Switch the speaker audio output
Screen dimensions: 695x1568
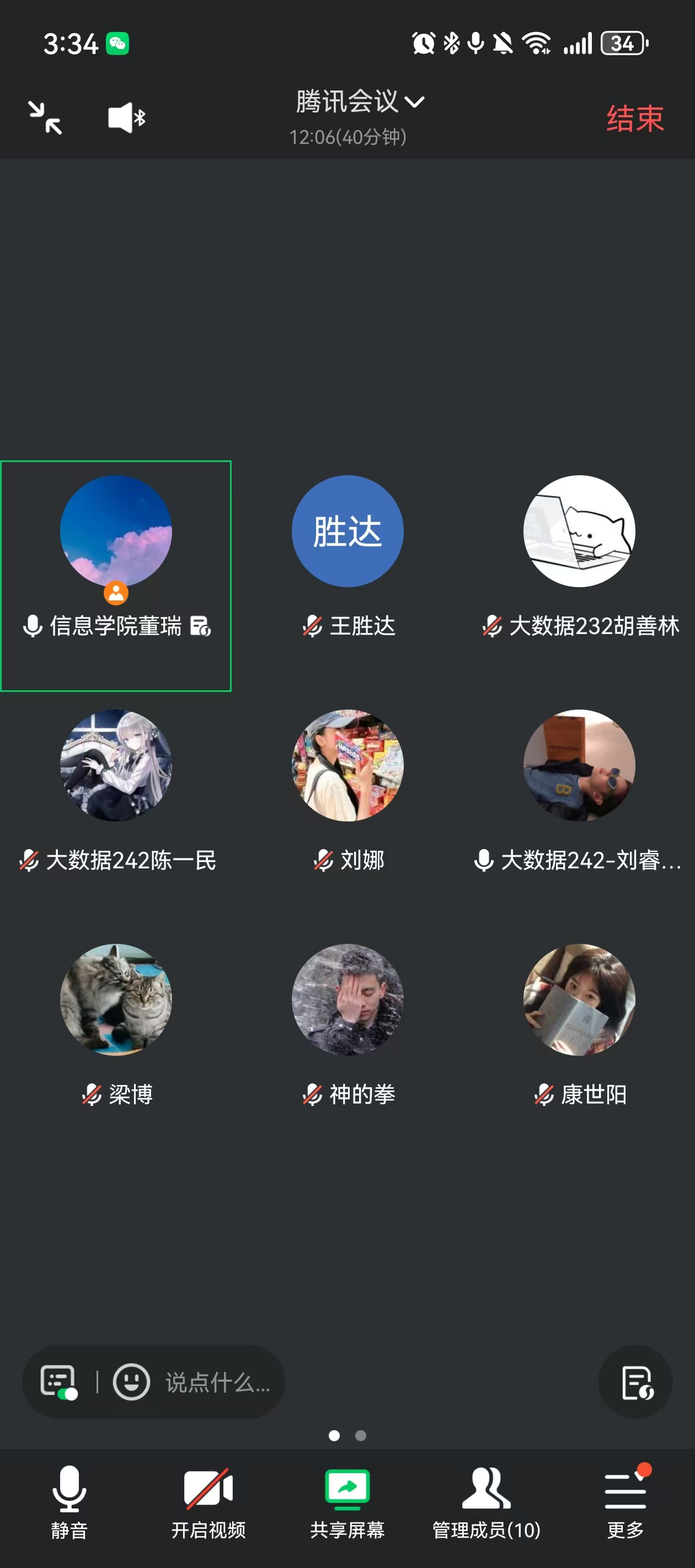[x=126, y=117]
